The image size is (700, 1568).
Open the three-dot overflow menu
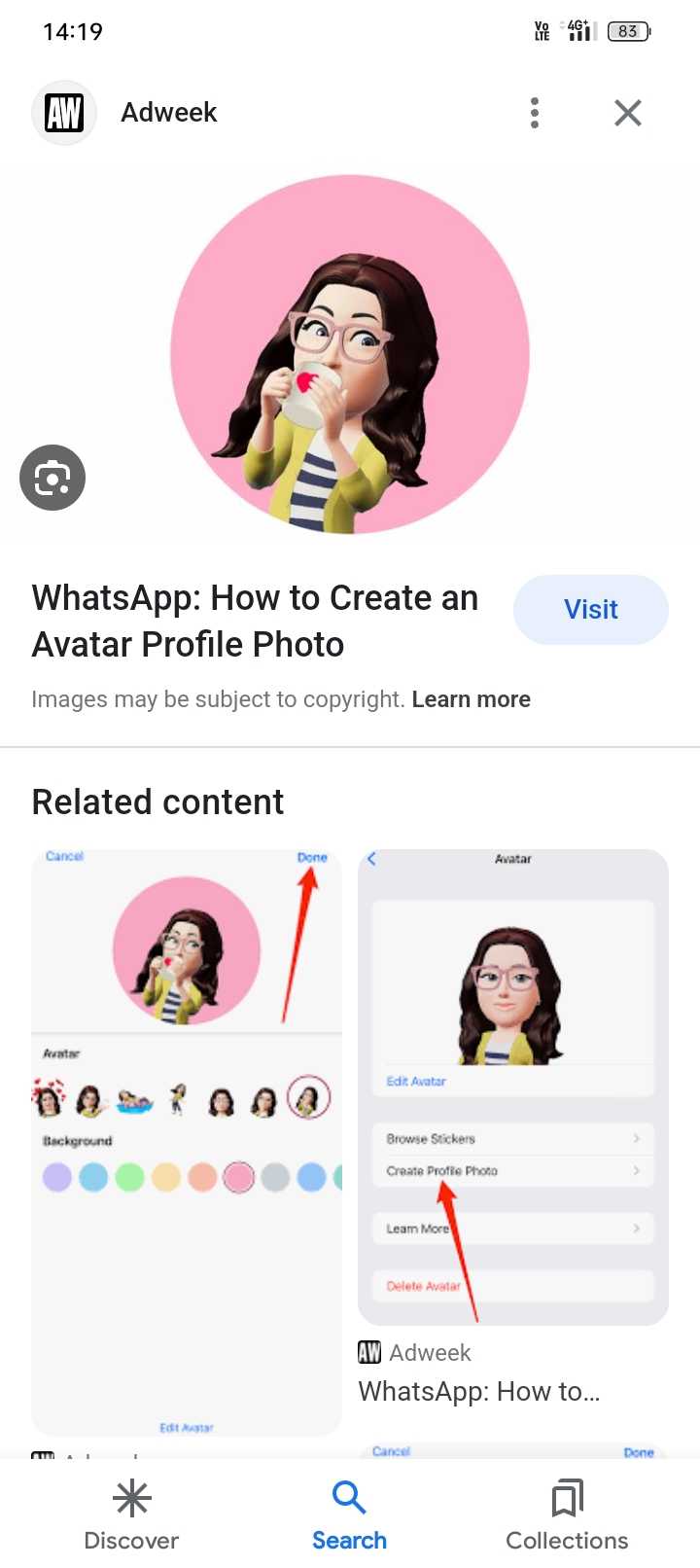coord(535,113)
